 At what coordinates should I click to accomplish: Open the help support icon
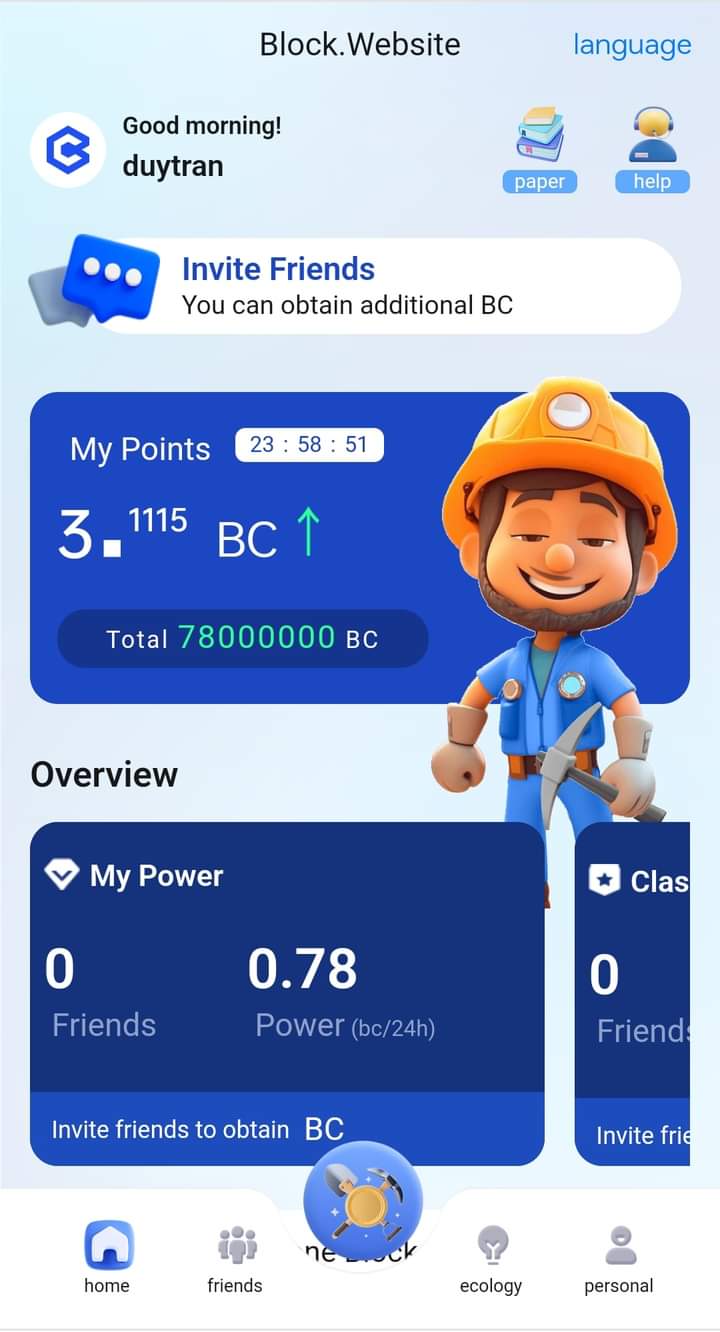point(651,150)
